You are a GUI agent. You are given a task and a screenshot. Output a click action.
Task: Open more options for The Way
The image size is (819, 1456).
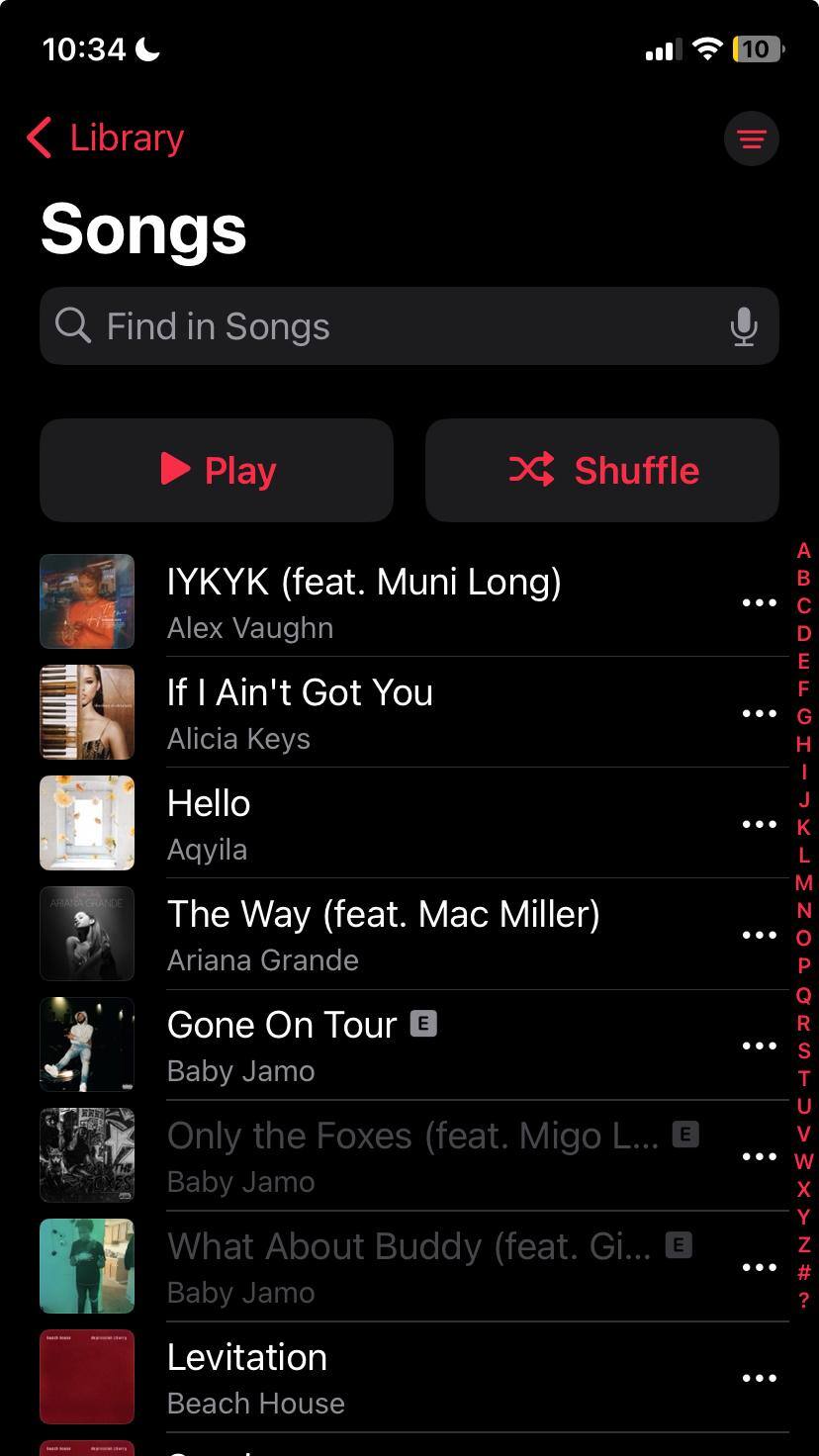(759, 935)
